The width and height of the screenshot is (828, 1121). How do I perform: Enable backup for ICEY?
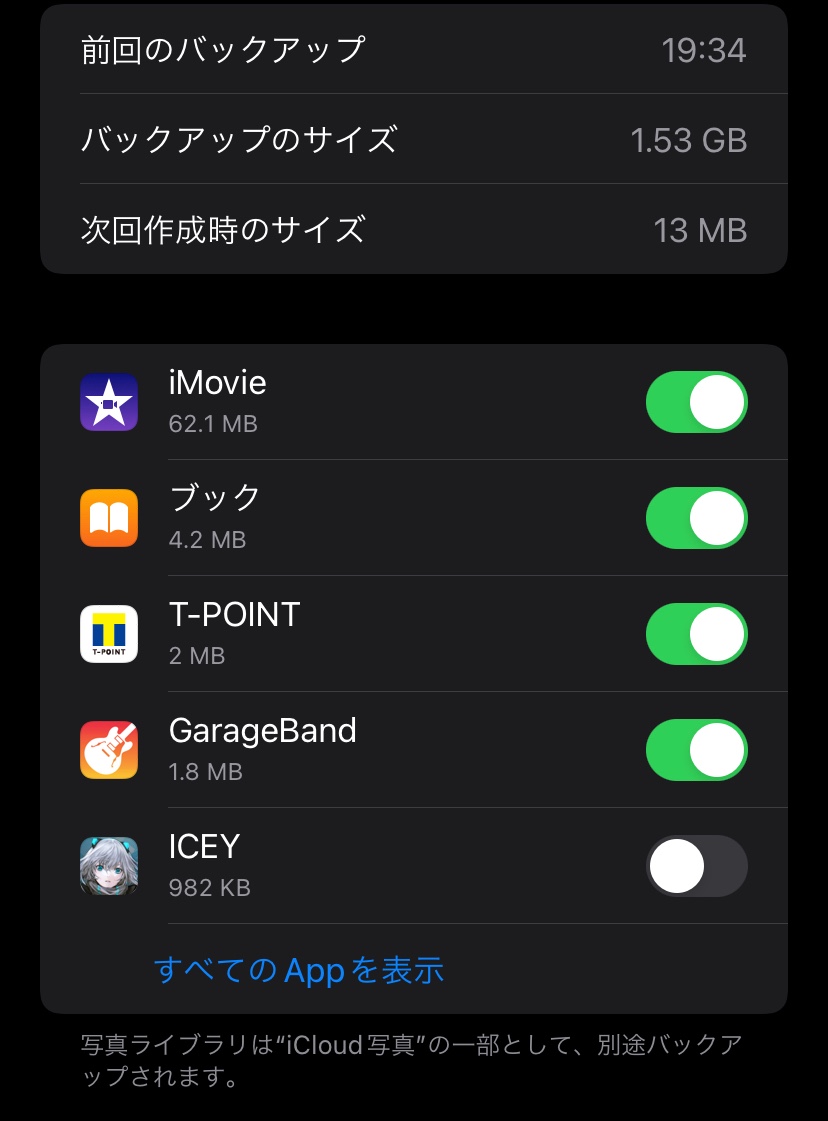pyautogui.click(x=696, y=866)
